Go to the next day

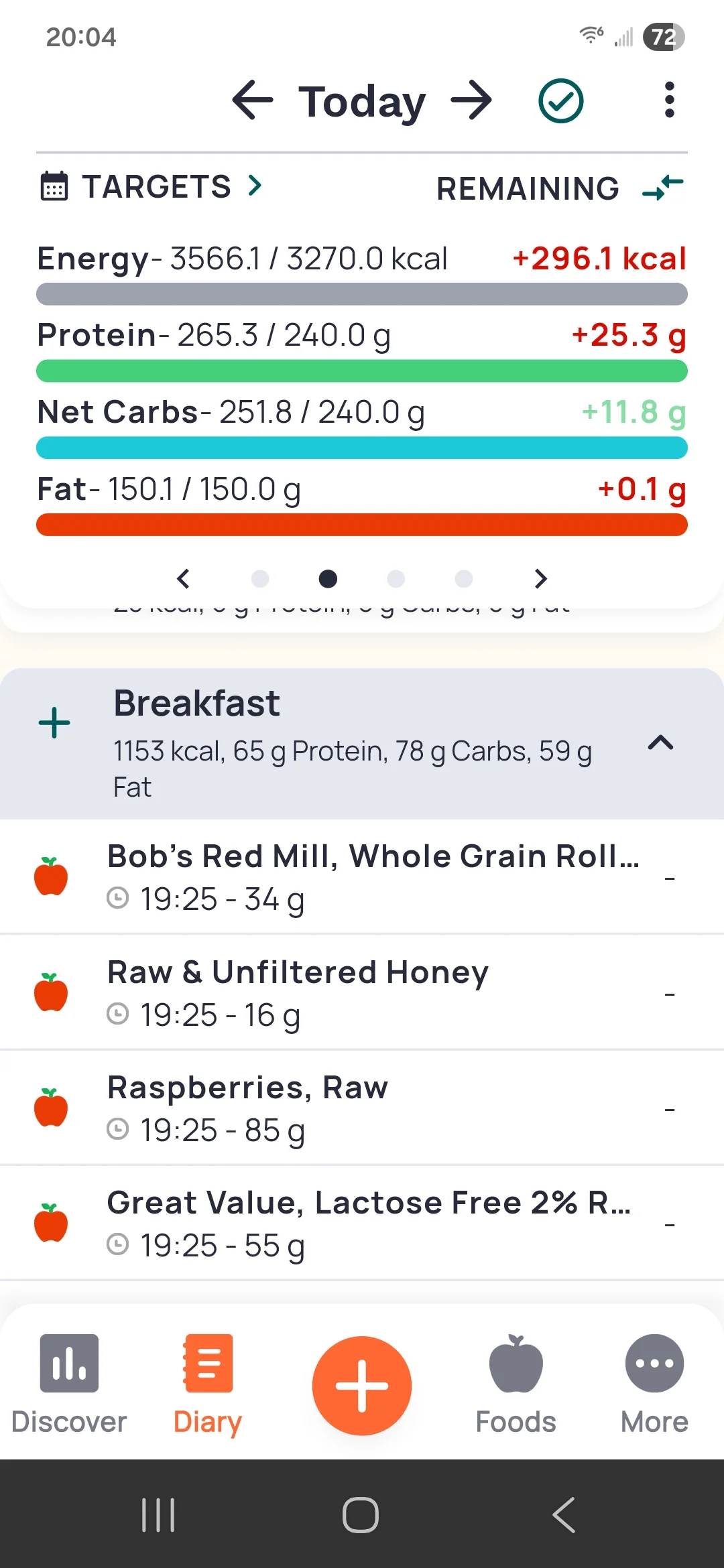471,101
